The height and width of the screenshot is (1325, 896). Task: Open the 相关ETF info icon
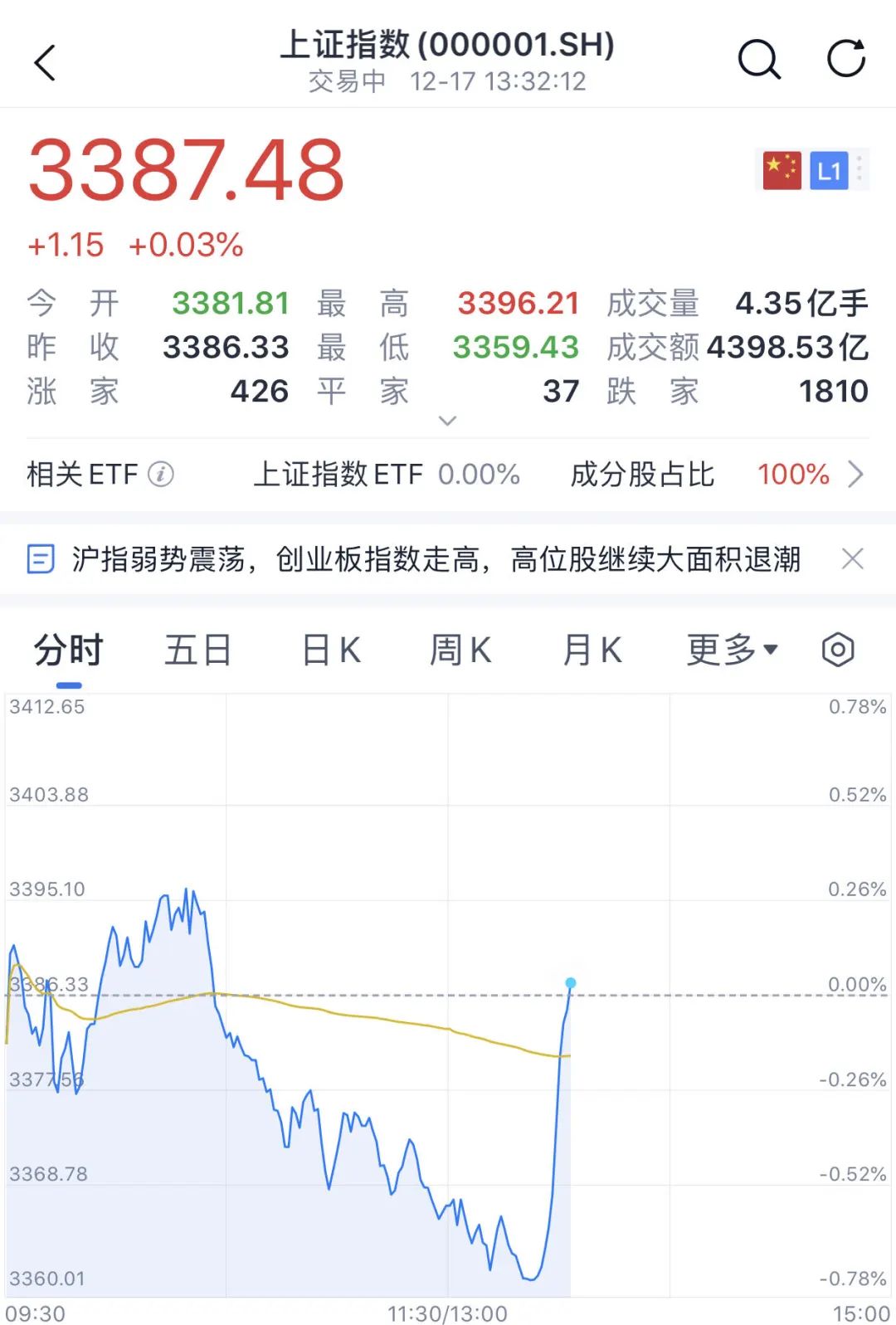click(x=161, y=475)
